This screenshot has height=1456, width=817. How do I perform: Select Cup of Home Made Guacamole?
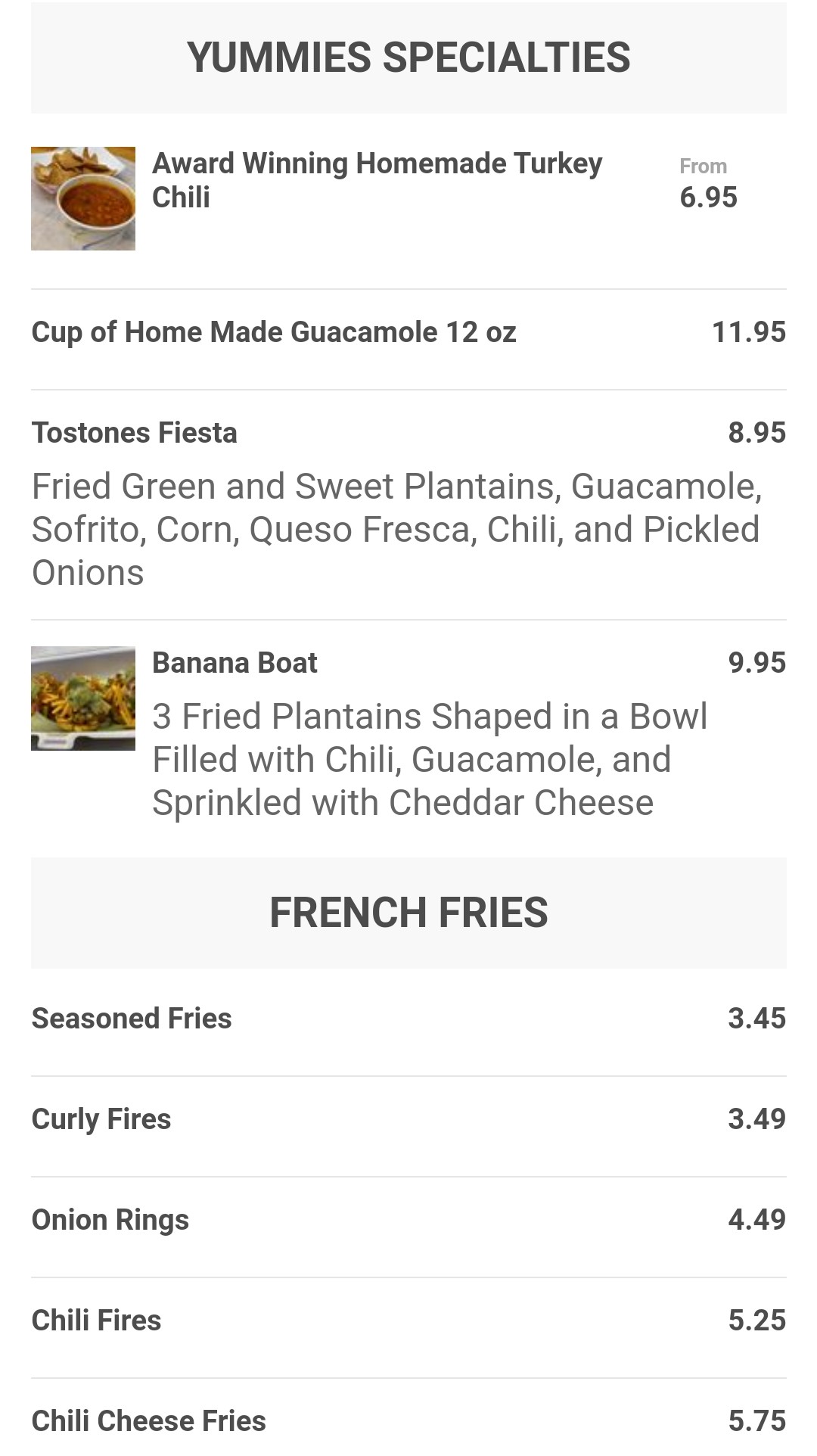[274, 332]
